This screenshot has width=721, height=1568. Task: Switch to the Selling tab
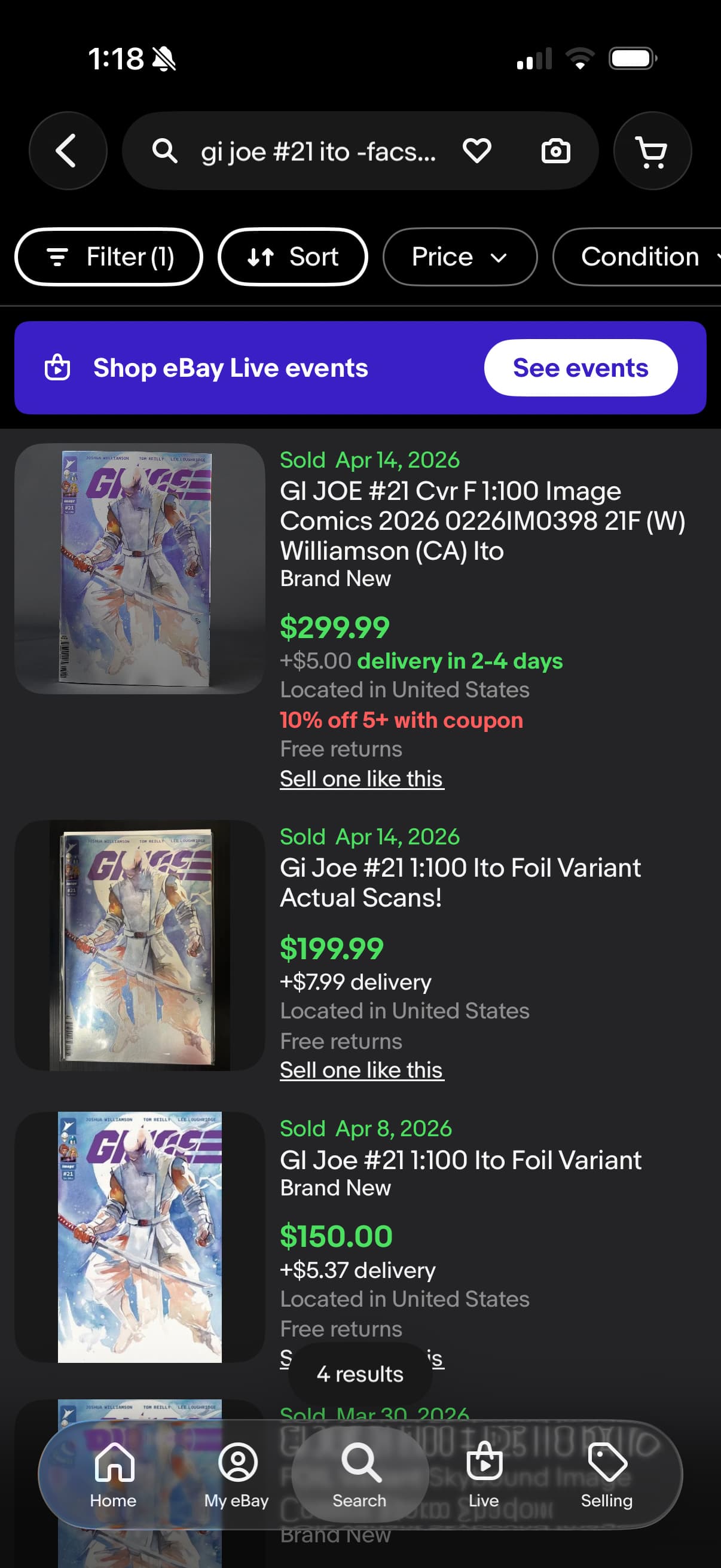(x=607, y=1474)
